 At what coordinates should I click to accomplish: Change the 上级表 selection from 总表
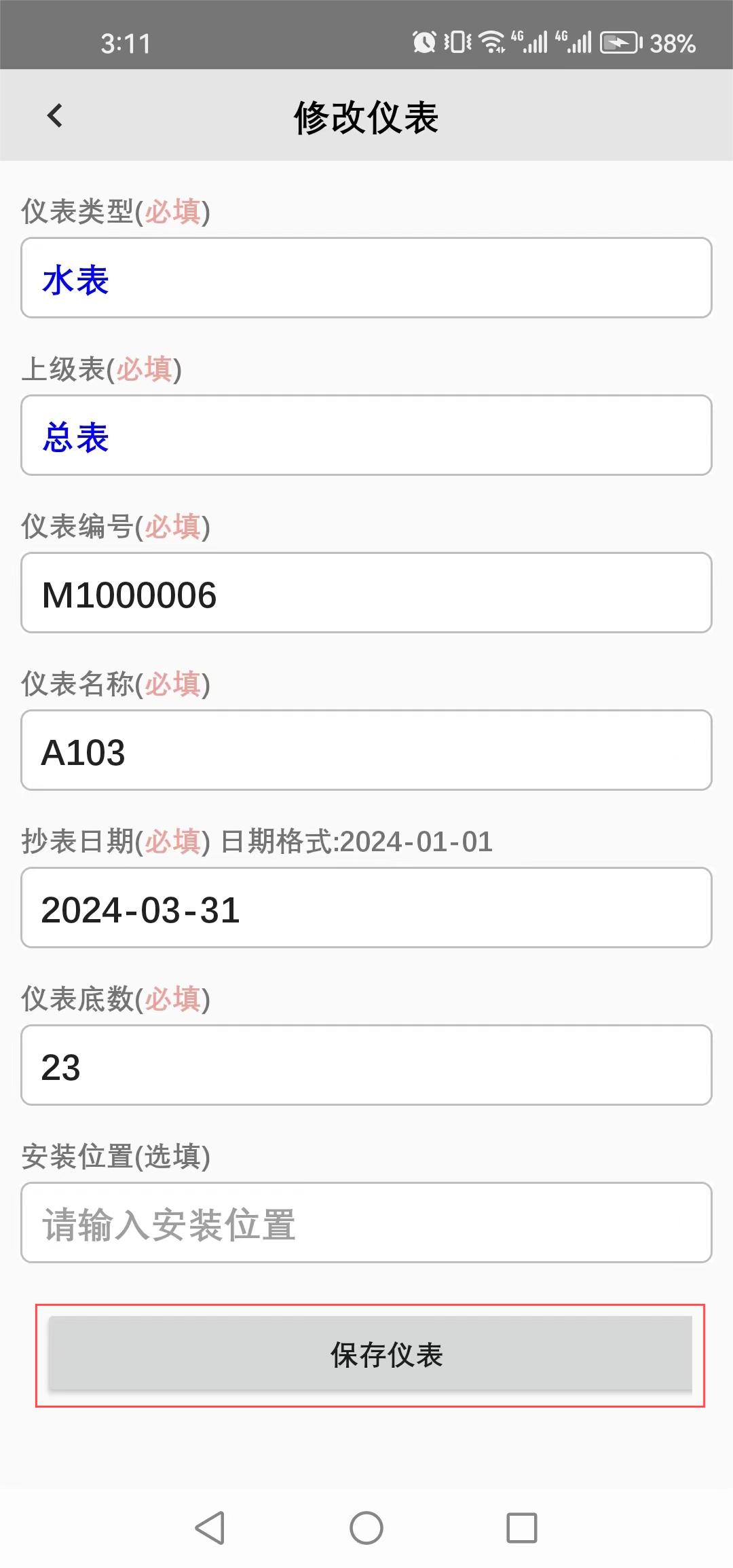coord(366,435)
